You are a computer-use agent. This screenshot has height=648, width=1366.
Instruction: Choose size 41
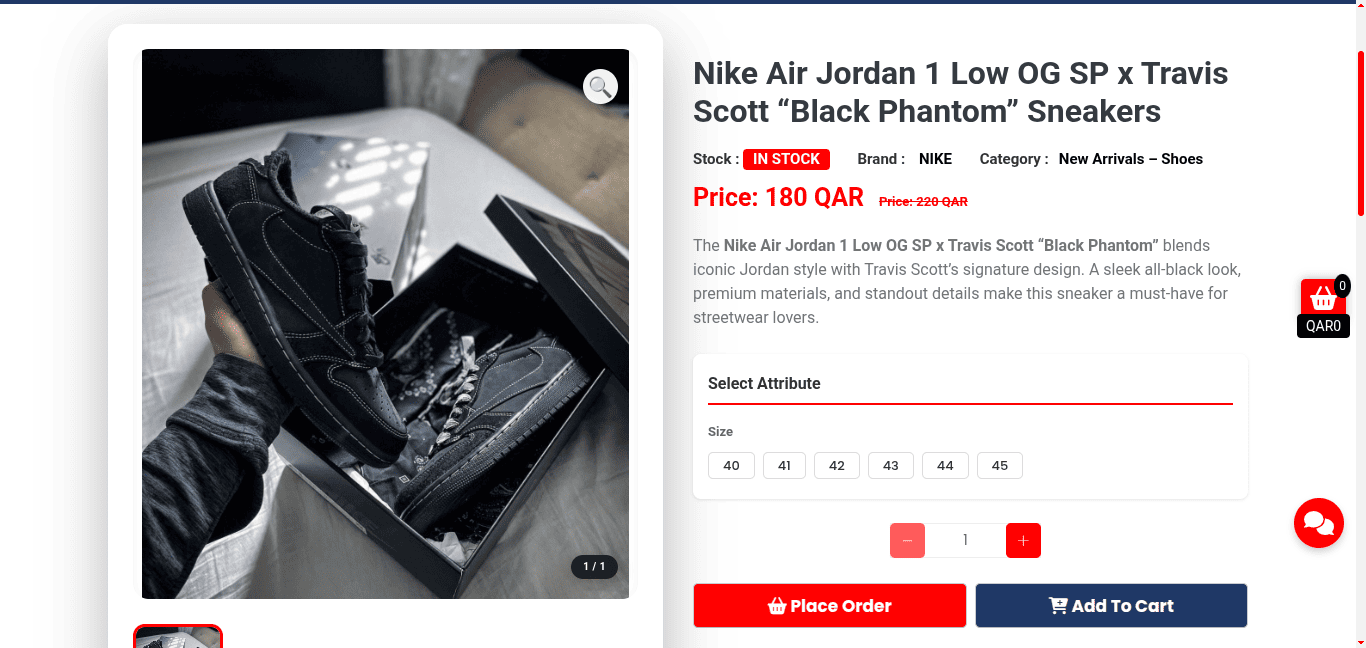tap(784, 466)
